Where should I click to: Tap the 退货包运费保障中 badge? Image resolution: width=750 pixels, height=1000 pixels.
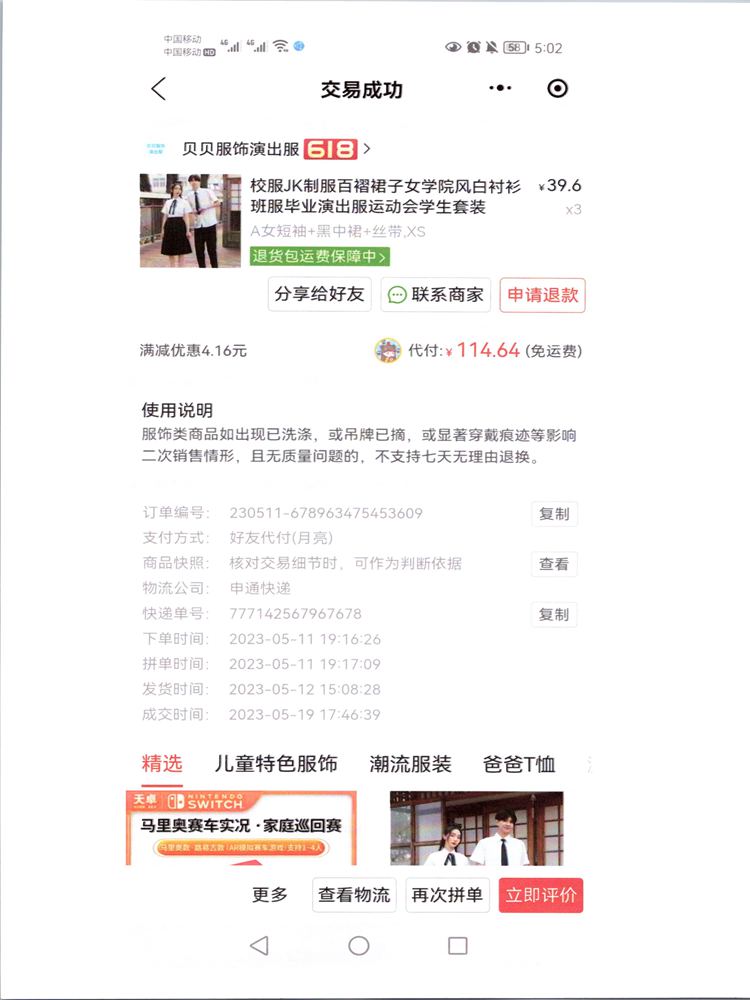click(x=319, y=257)
